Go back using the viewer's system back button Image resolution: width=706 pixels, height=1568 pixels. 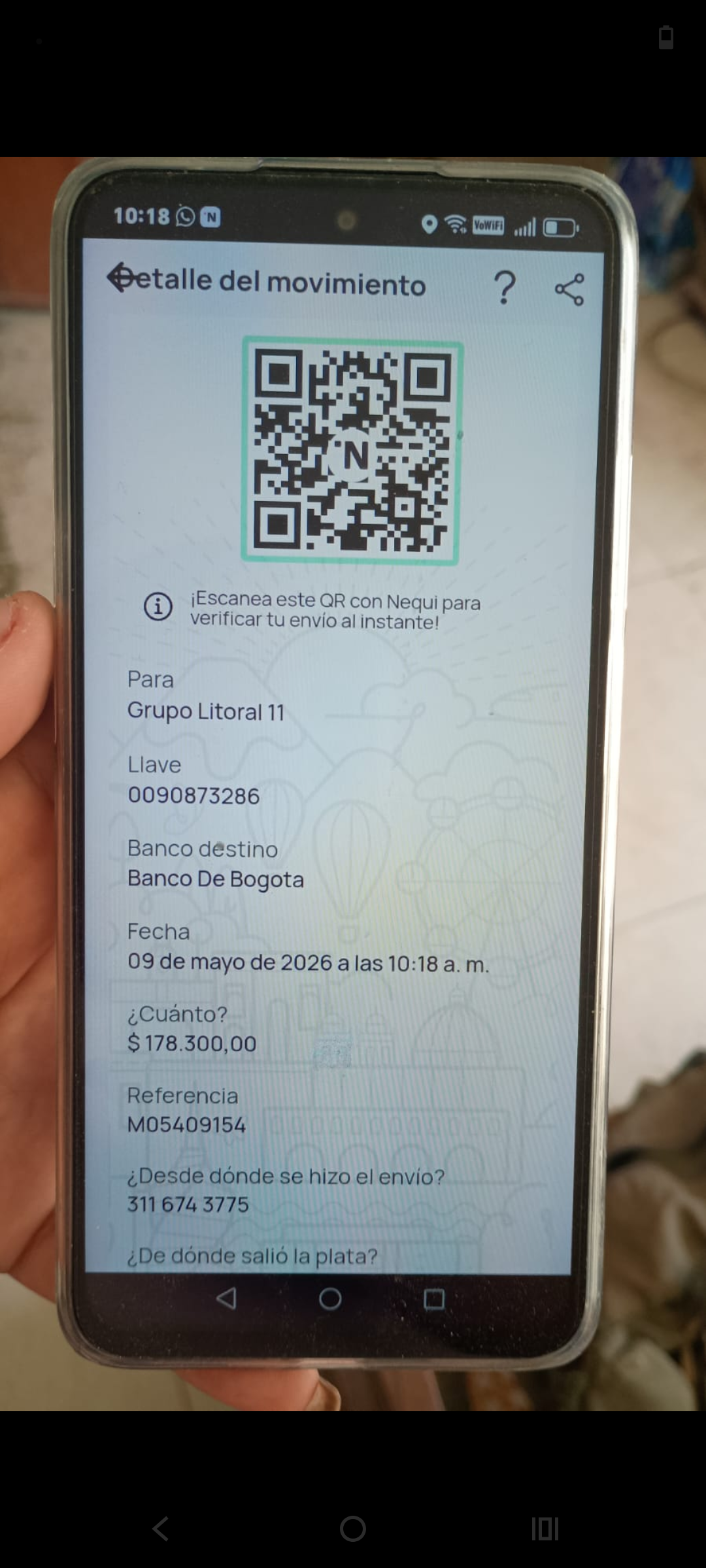click(x=161, y=1529)
